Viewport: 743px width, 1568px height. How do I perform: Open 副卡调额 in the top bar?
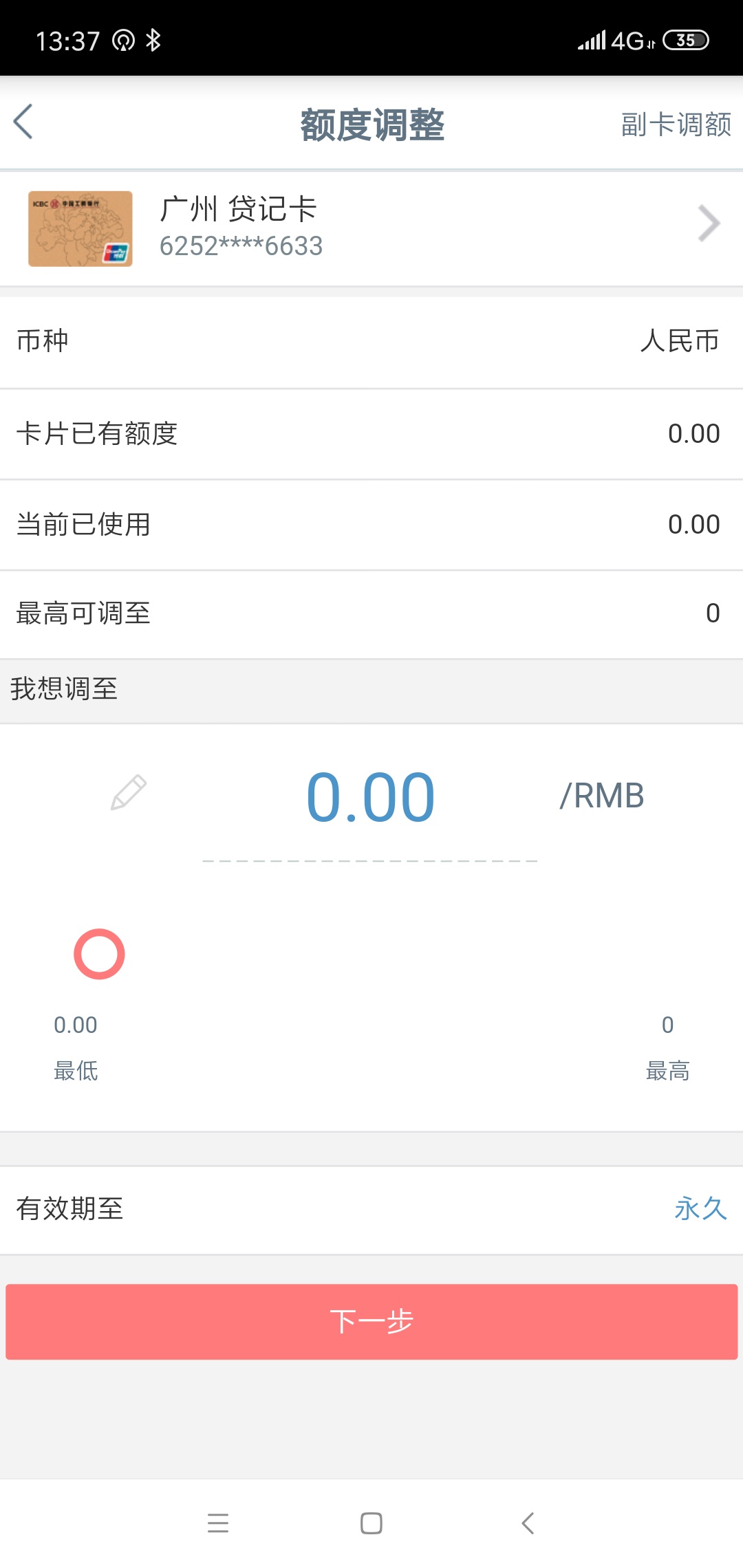click(x=676, y=124)
